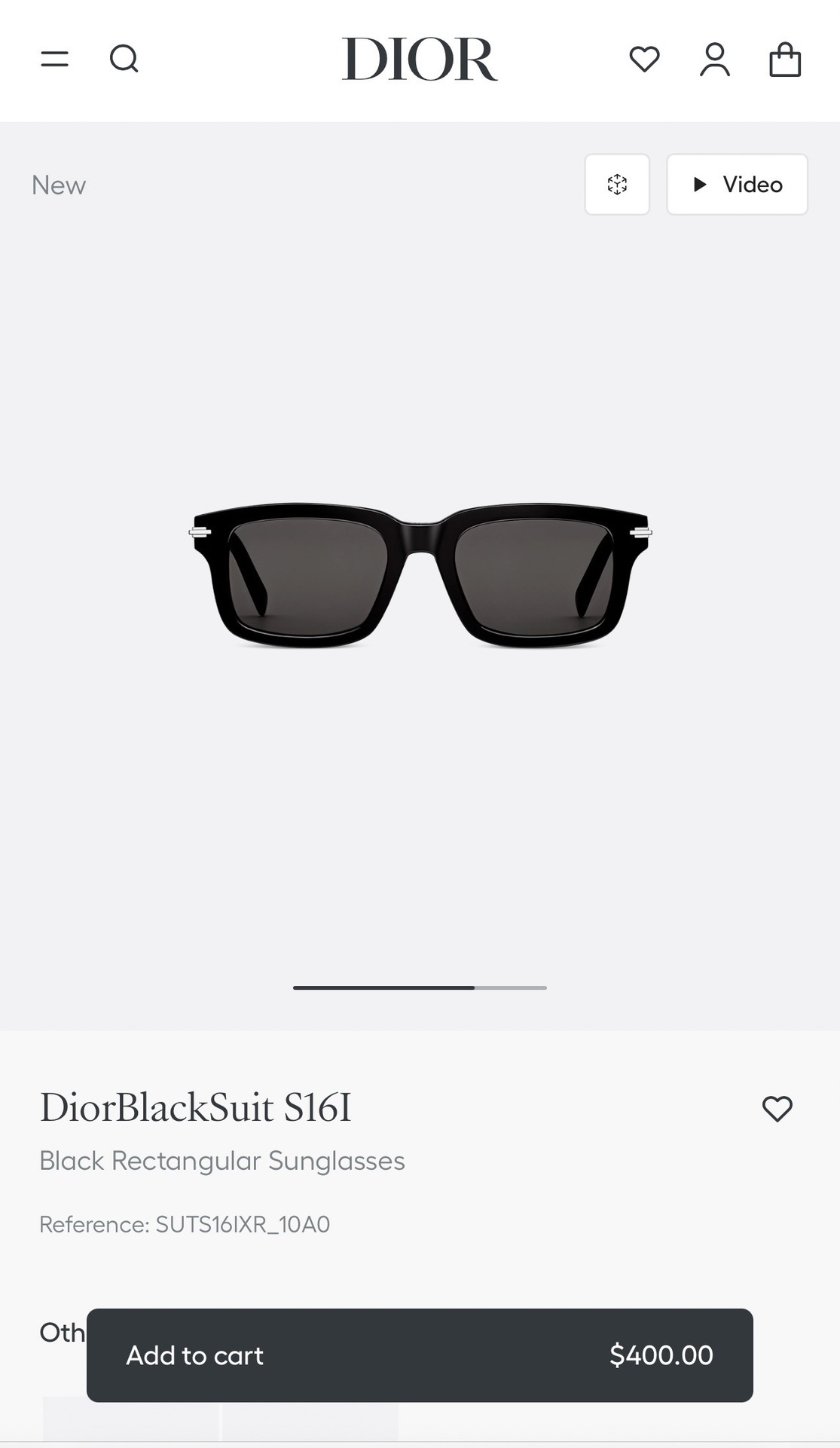Launch the 3D product viewer icon
This screenshot has height=1448, width=840.
[617, 185]
